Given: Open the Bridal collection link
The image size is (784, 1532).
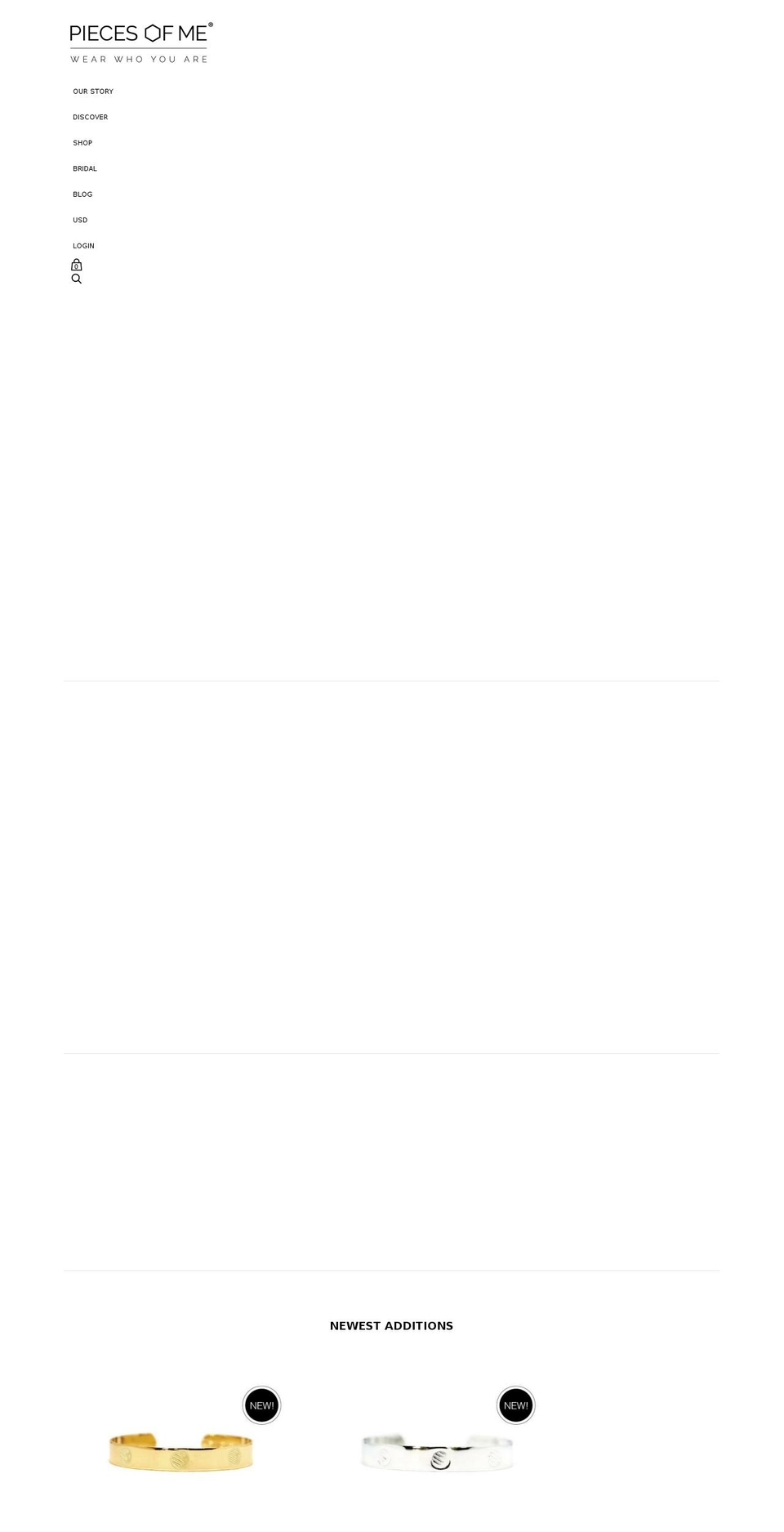Looking at the screenshot, I should pos(85,168).
